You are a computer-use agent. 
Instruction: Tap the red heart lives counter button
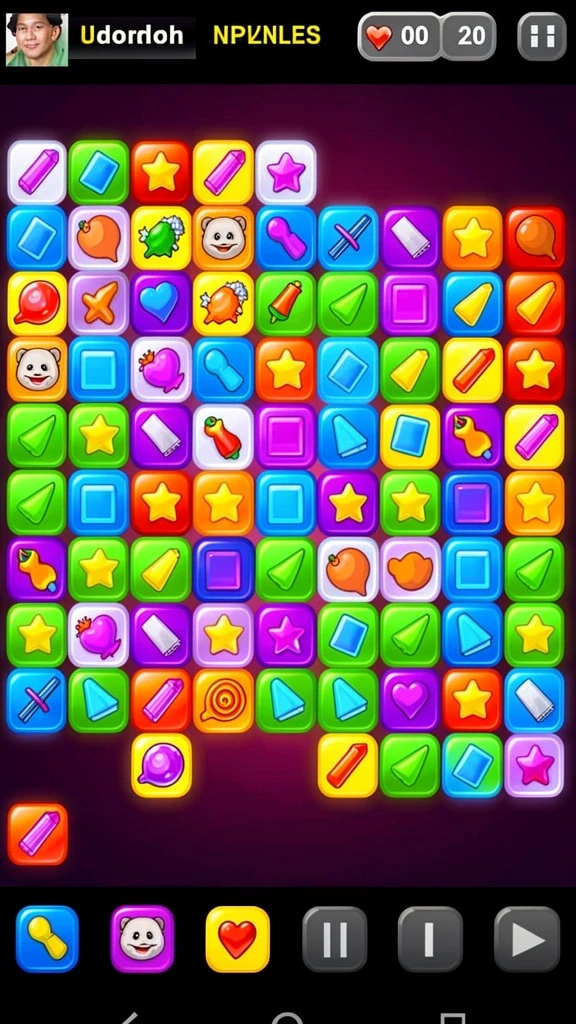400,37
